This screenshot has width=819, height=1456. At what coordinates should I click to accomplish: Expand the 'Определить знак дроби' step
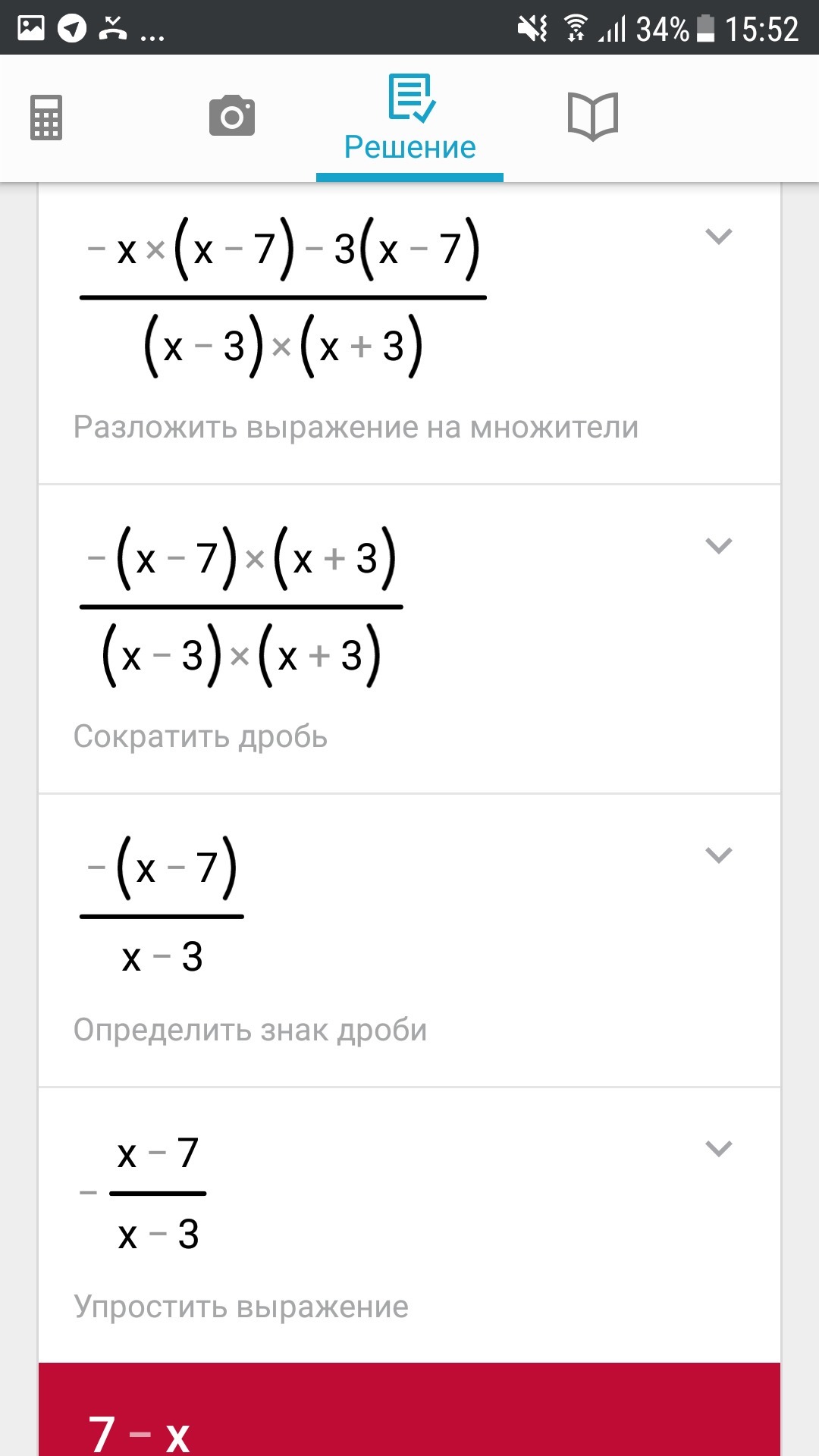(x=718, y=855)
